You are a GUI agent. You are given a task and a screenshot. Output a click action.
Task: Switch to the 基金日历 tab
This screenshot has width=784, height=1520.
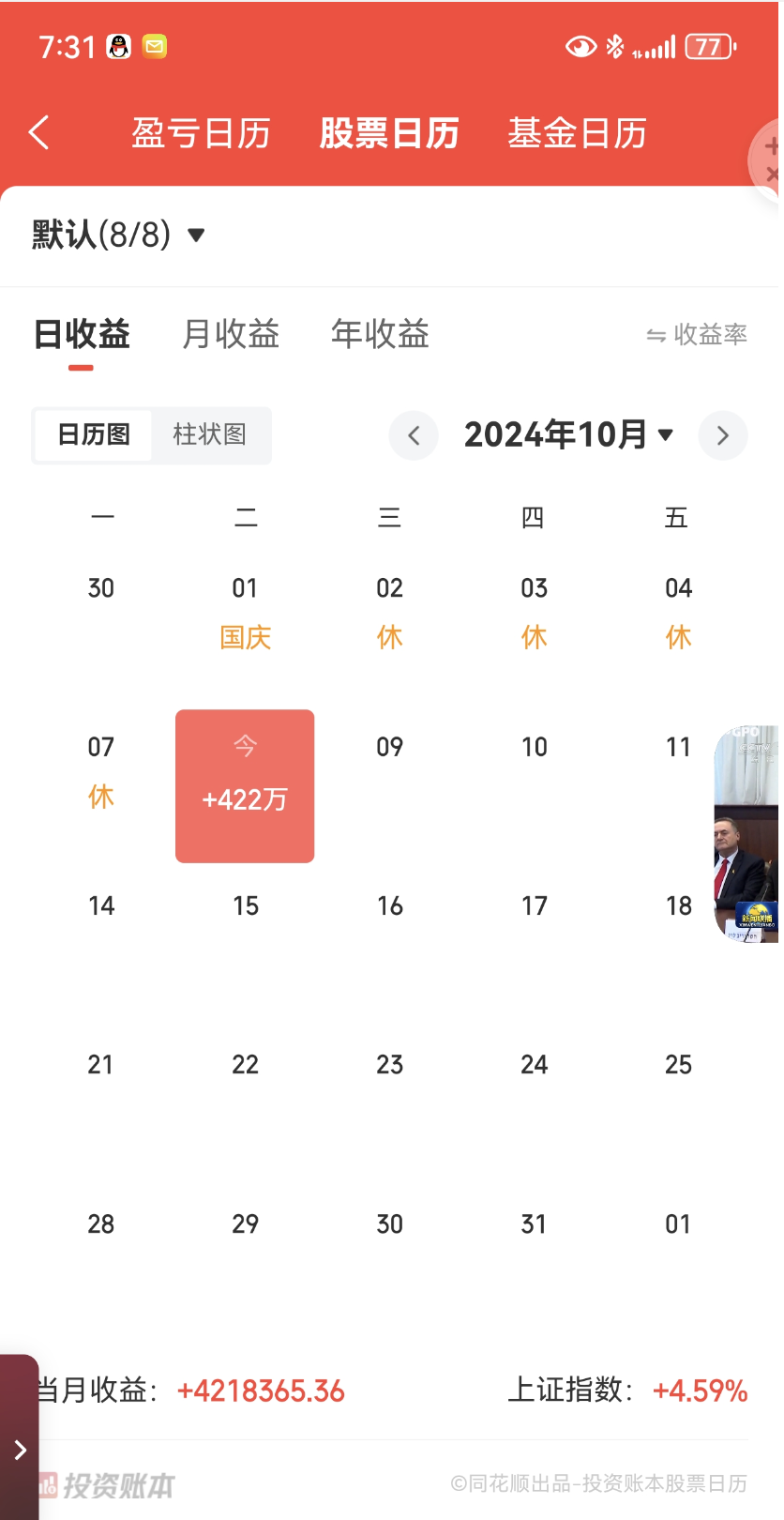(577, 133)
